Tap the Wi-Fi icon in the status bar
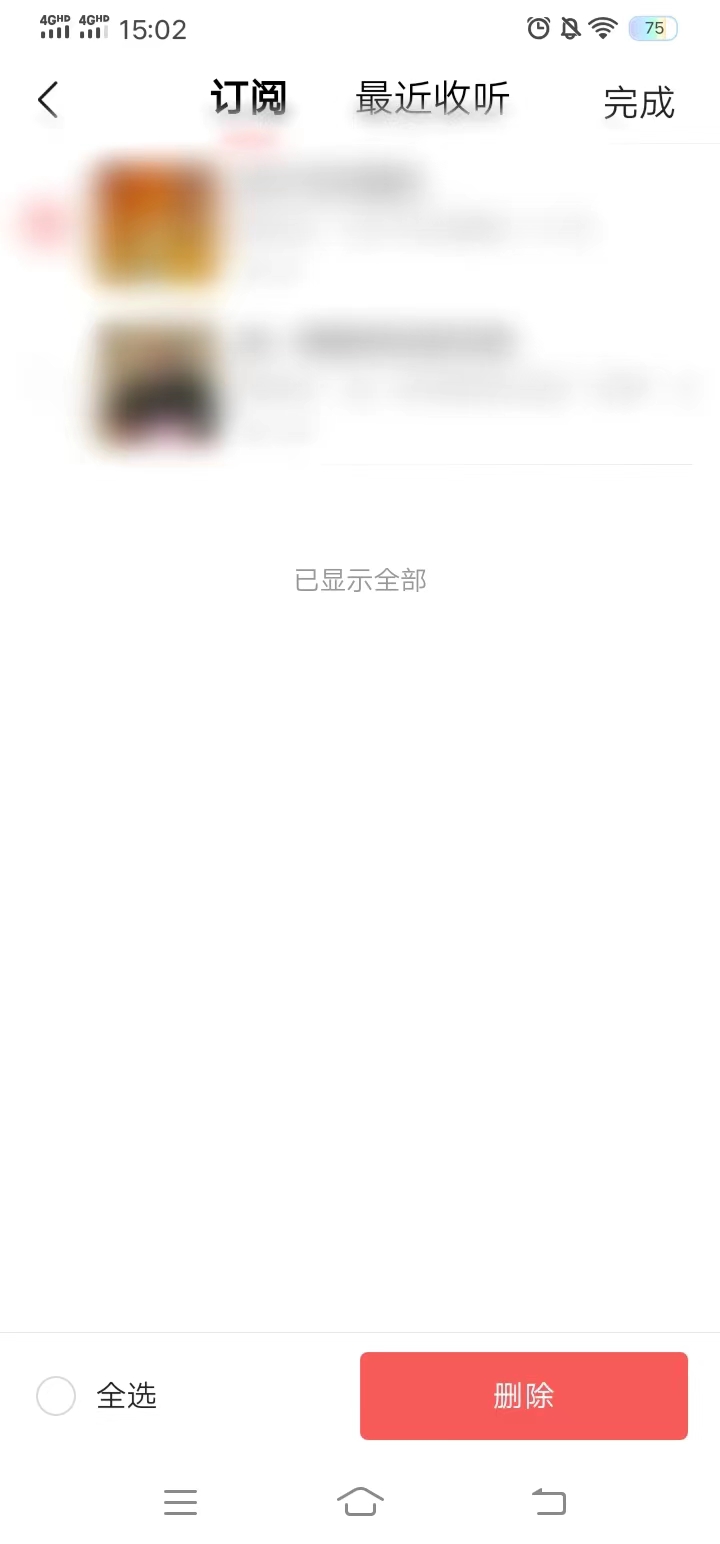 pos(601,28)
